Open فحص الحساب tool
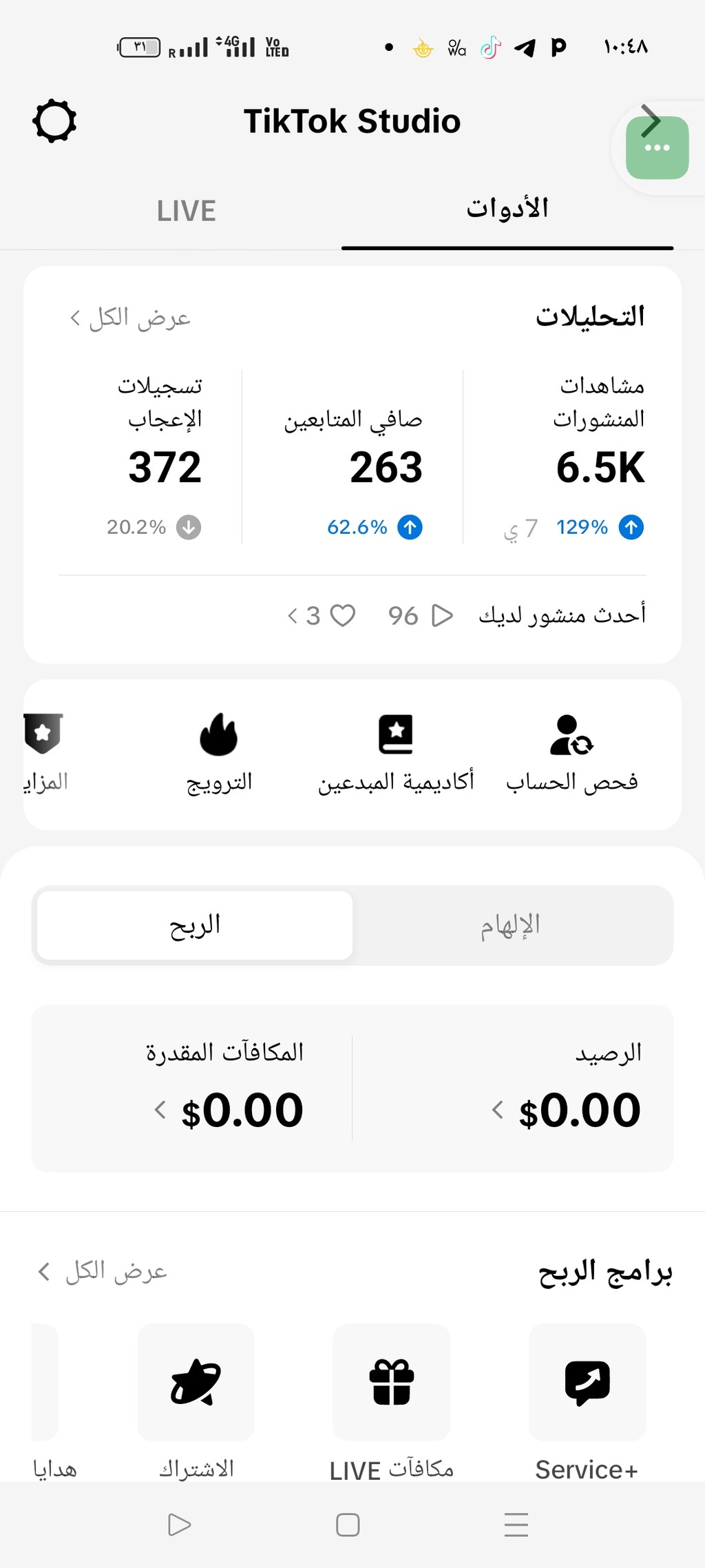 (x=572, y=753)
